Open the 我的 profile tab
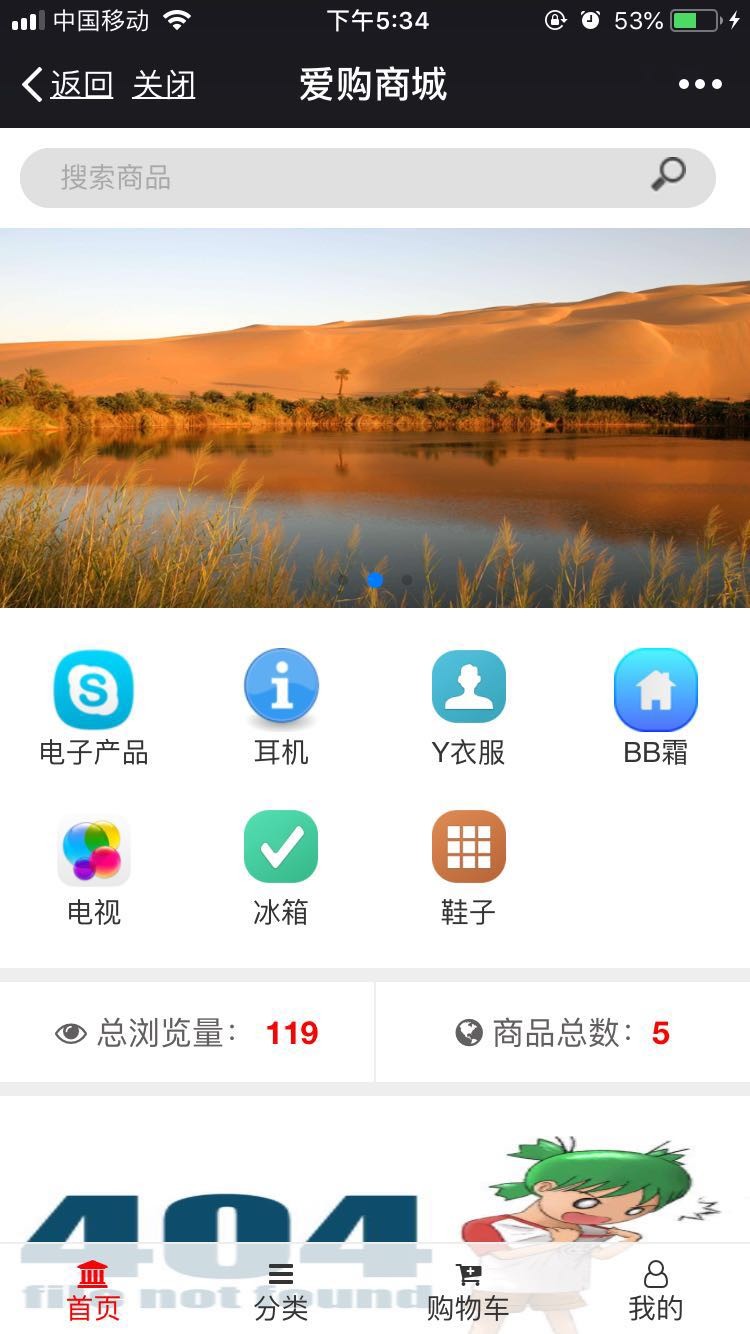This screenshot has width=750, height=1334. coord(656,1290)
